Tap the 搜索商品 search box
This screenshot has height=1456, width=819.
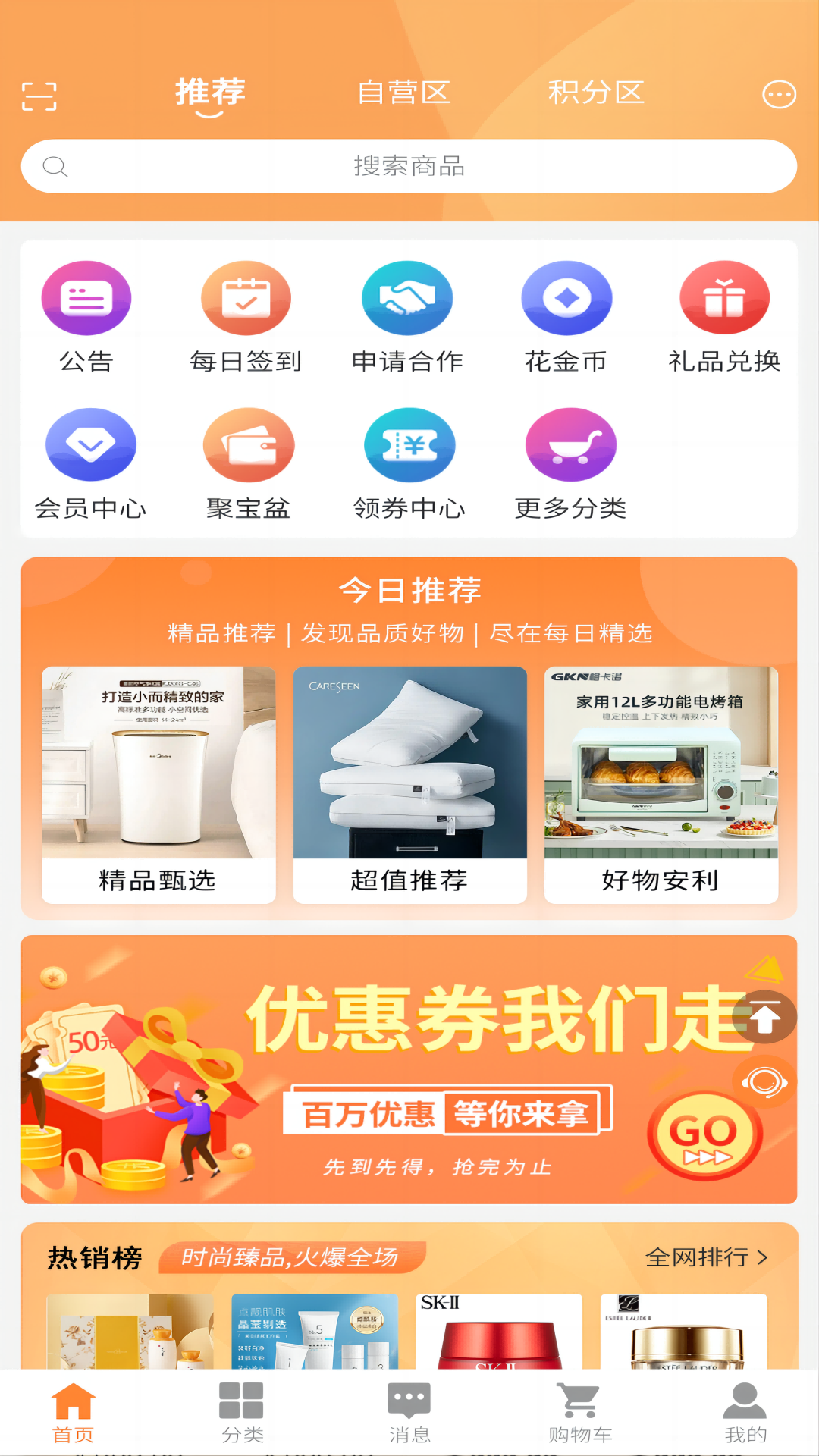pos(409,166)
